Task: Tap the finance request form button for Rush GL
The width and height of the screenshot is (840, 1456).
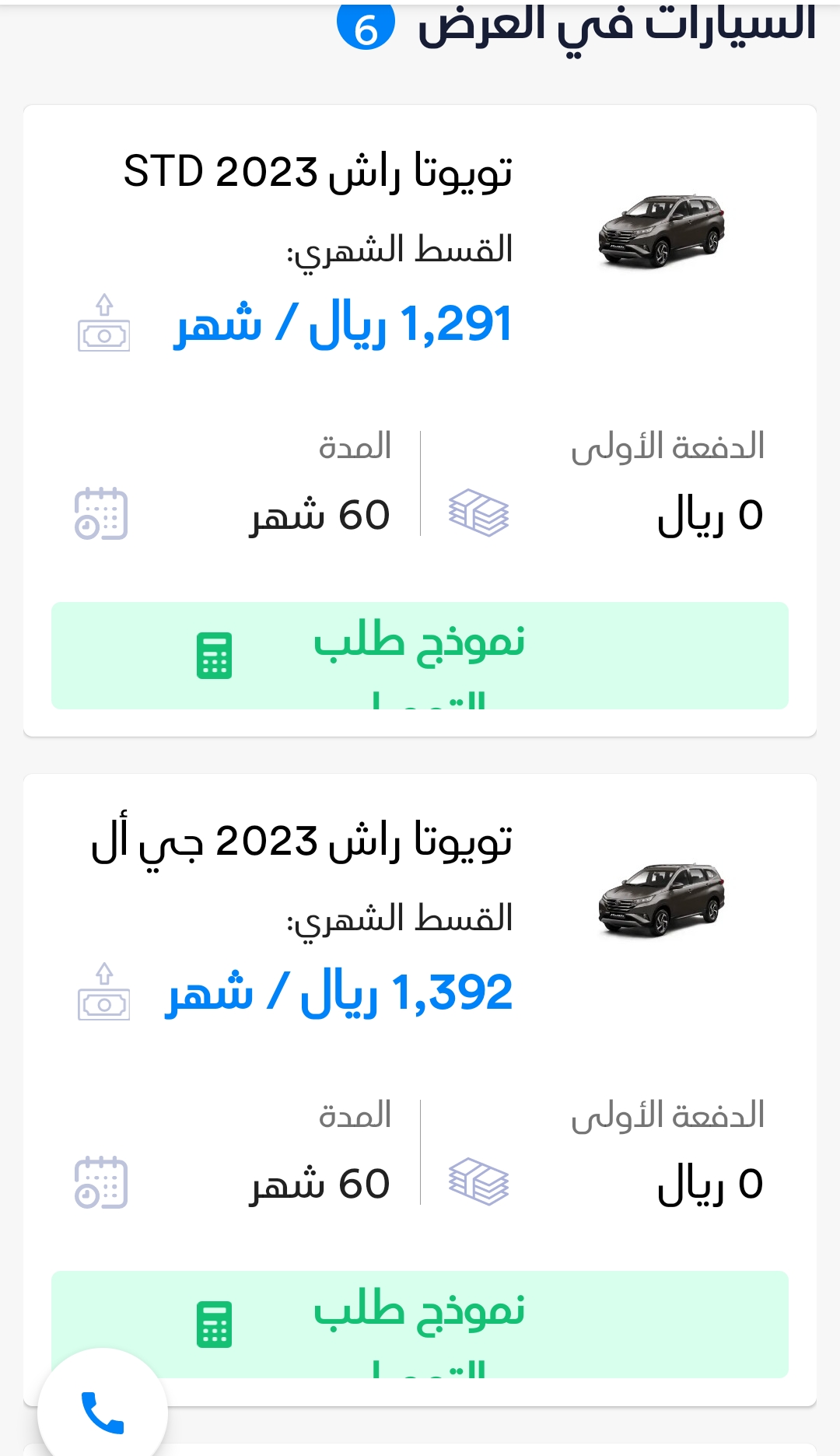Action: click(420, 1324)
